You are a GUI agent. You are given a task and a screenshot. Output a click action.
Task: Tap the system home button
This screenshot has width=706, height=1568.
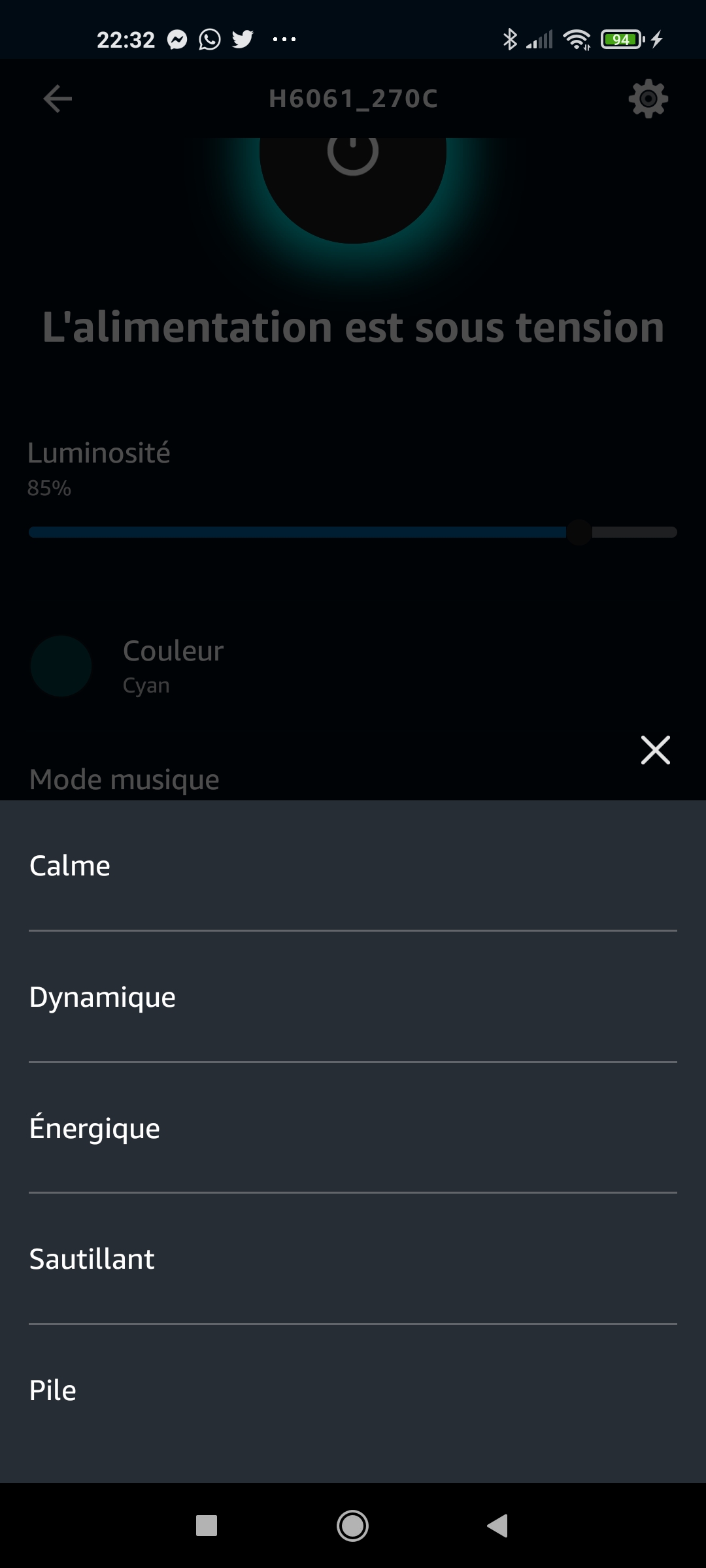coord(352,1526)
